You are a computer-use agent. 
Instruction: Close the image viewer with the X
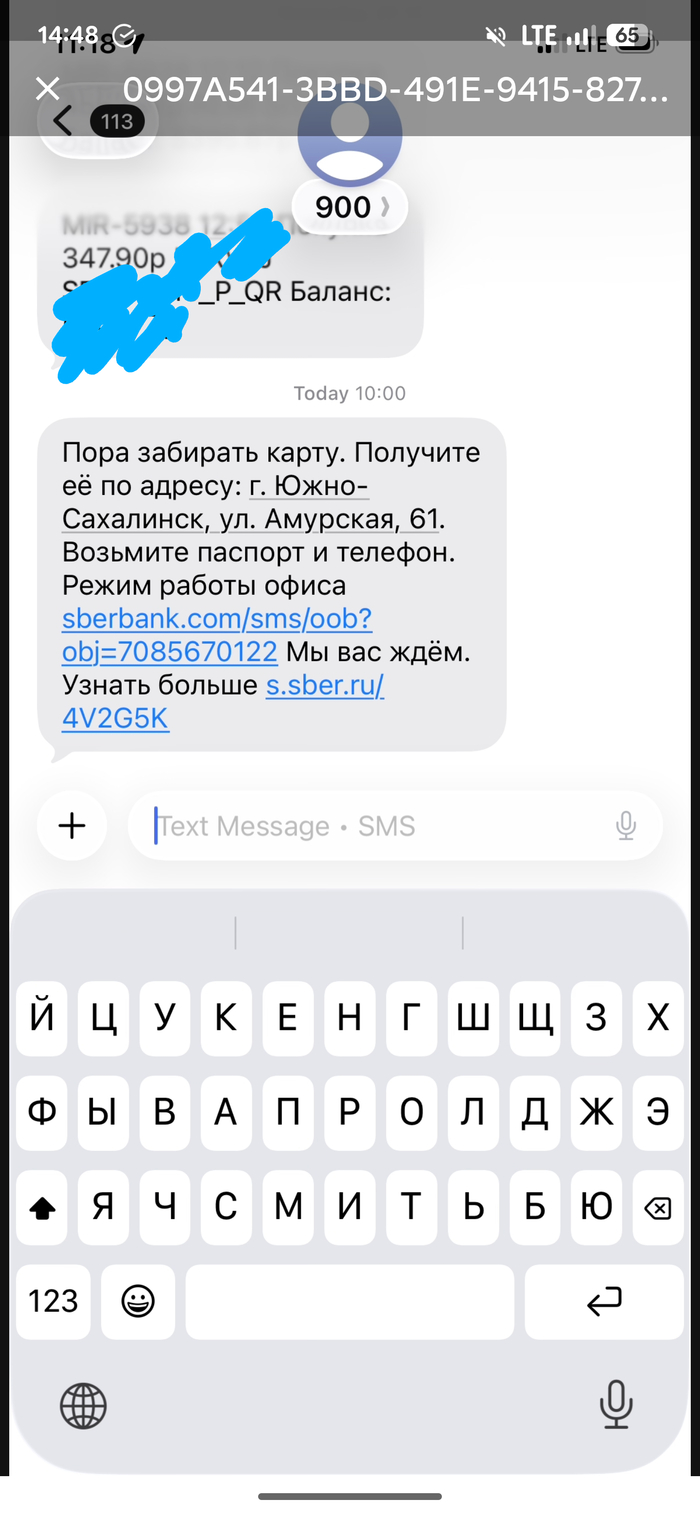48,89
